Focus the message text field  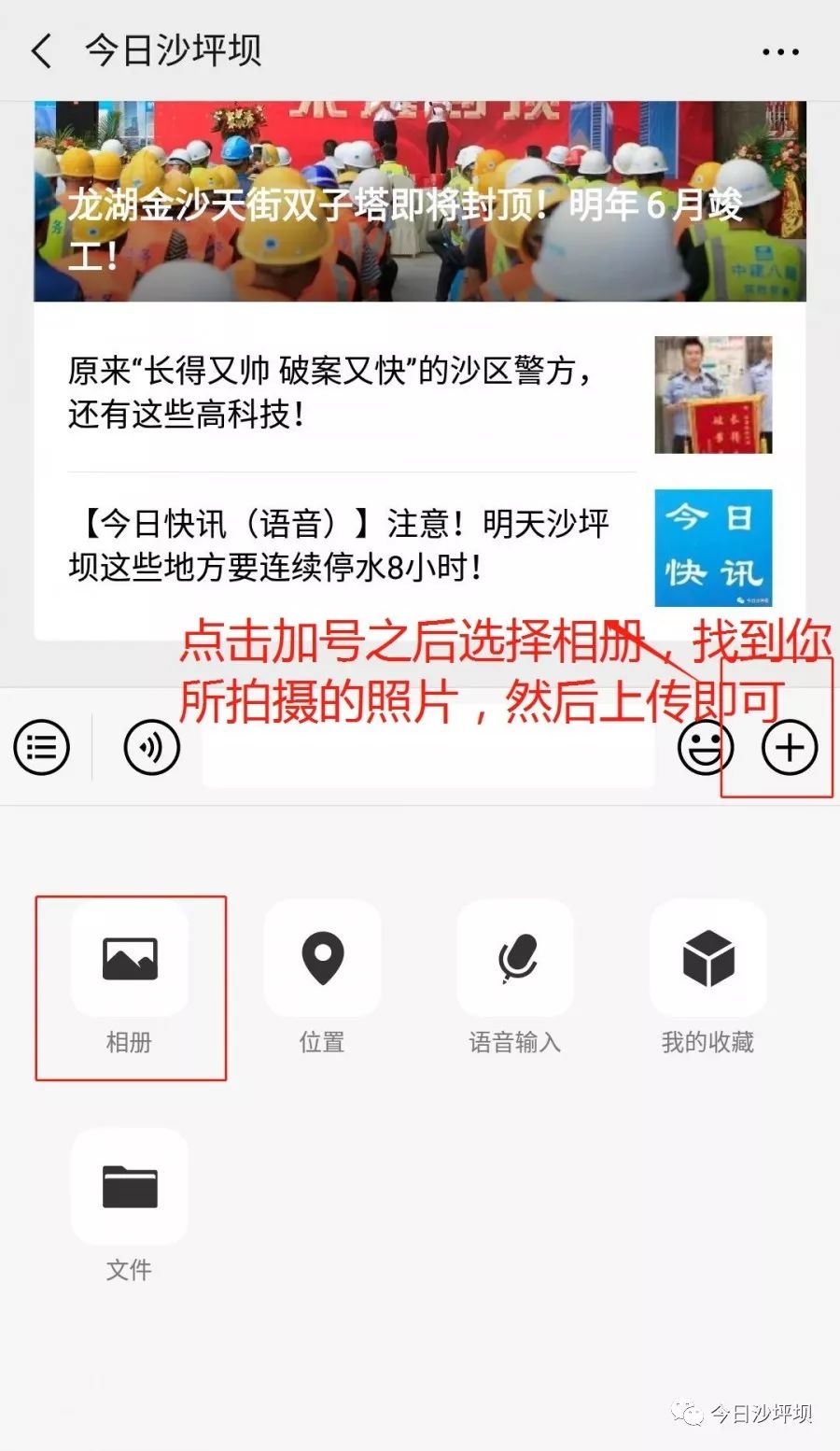click(428, 748)
